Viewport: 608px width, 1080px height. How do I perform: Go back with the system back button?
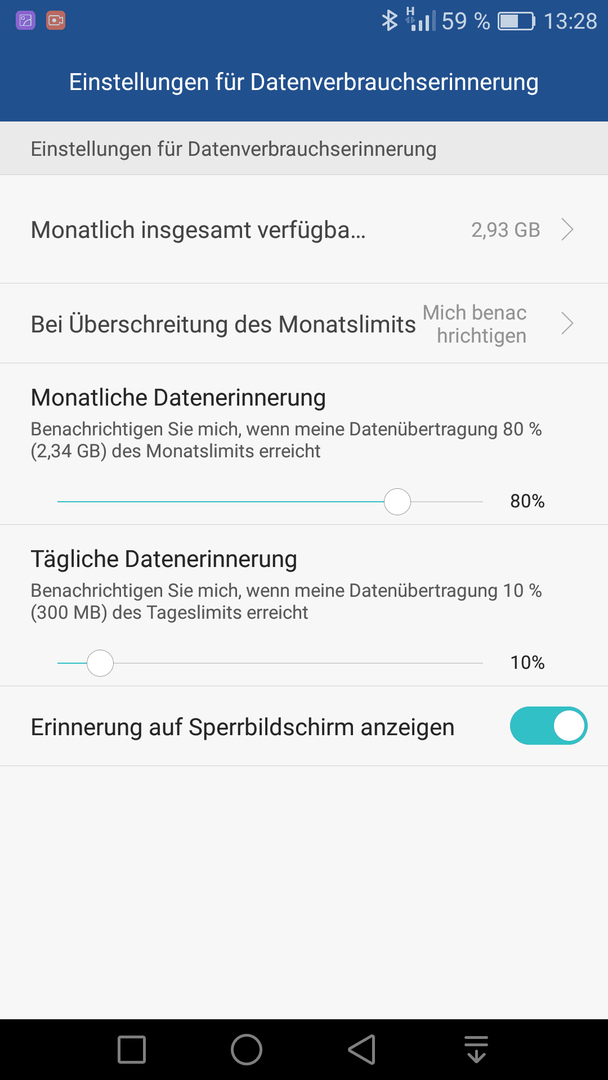click(x=361, y=1050)
